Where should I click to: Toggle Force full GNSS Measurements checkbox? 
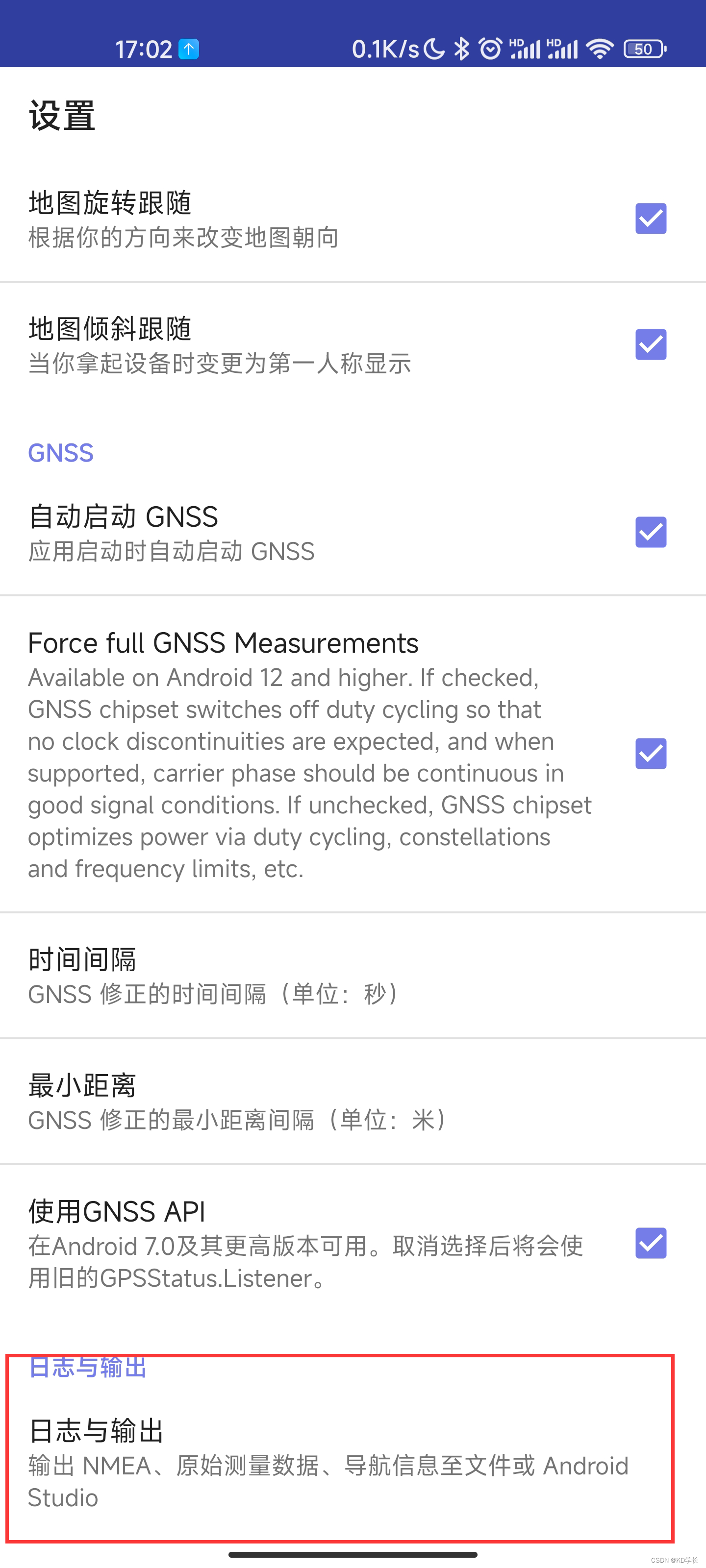pos(651,754)
